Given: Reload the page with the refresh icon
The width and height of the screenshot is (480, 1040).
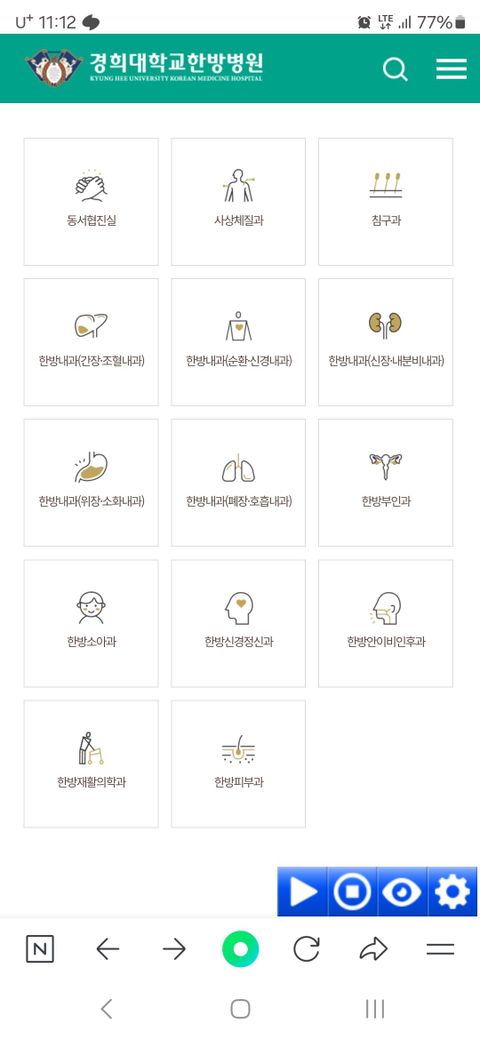Looking at the screenshot, I should coord(306,949).
